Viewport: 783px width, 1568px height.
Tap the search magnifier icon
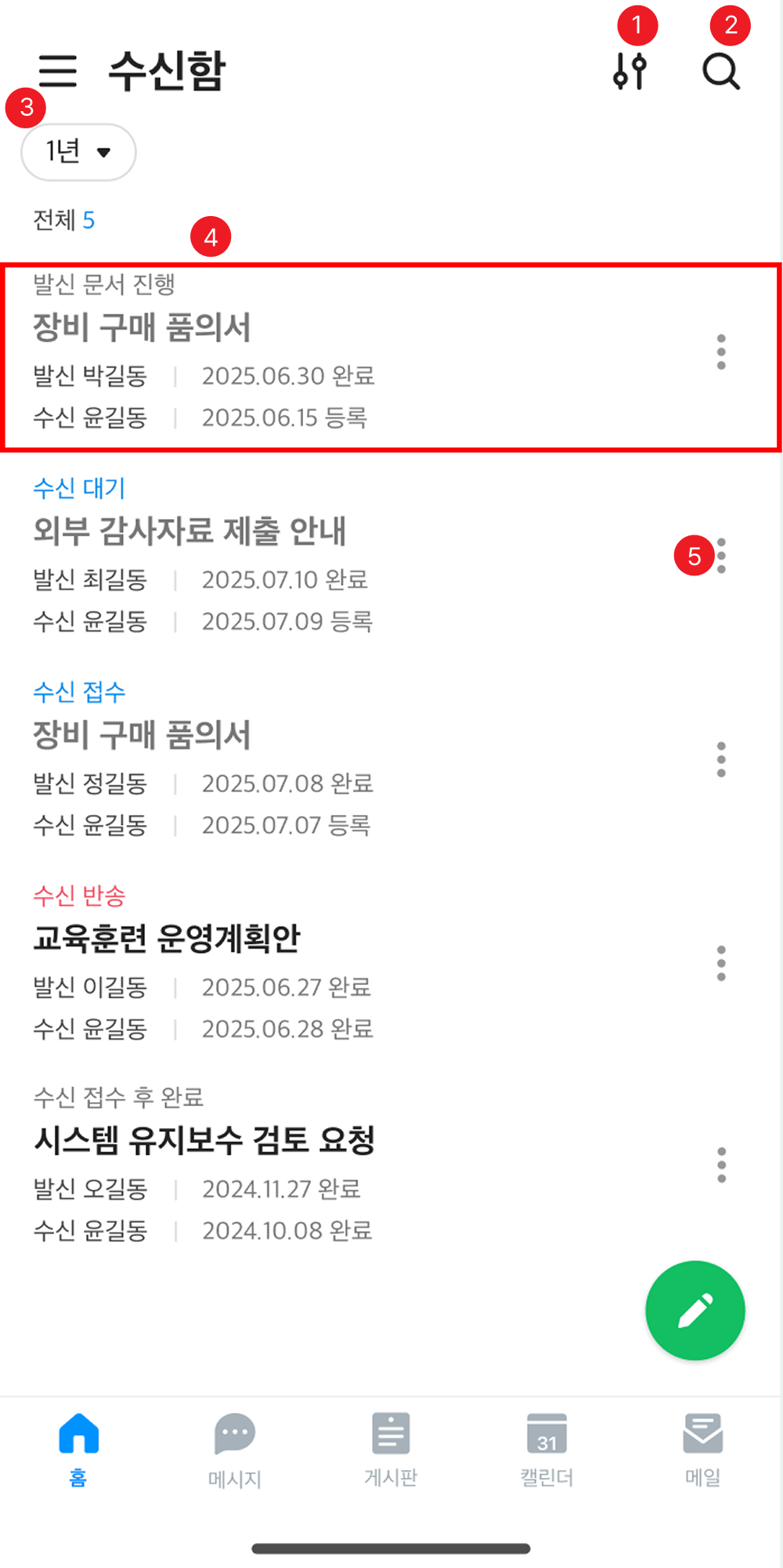tap(720, 71)
